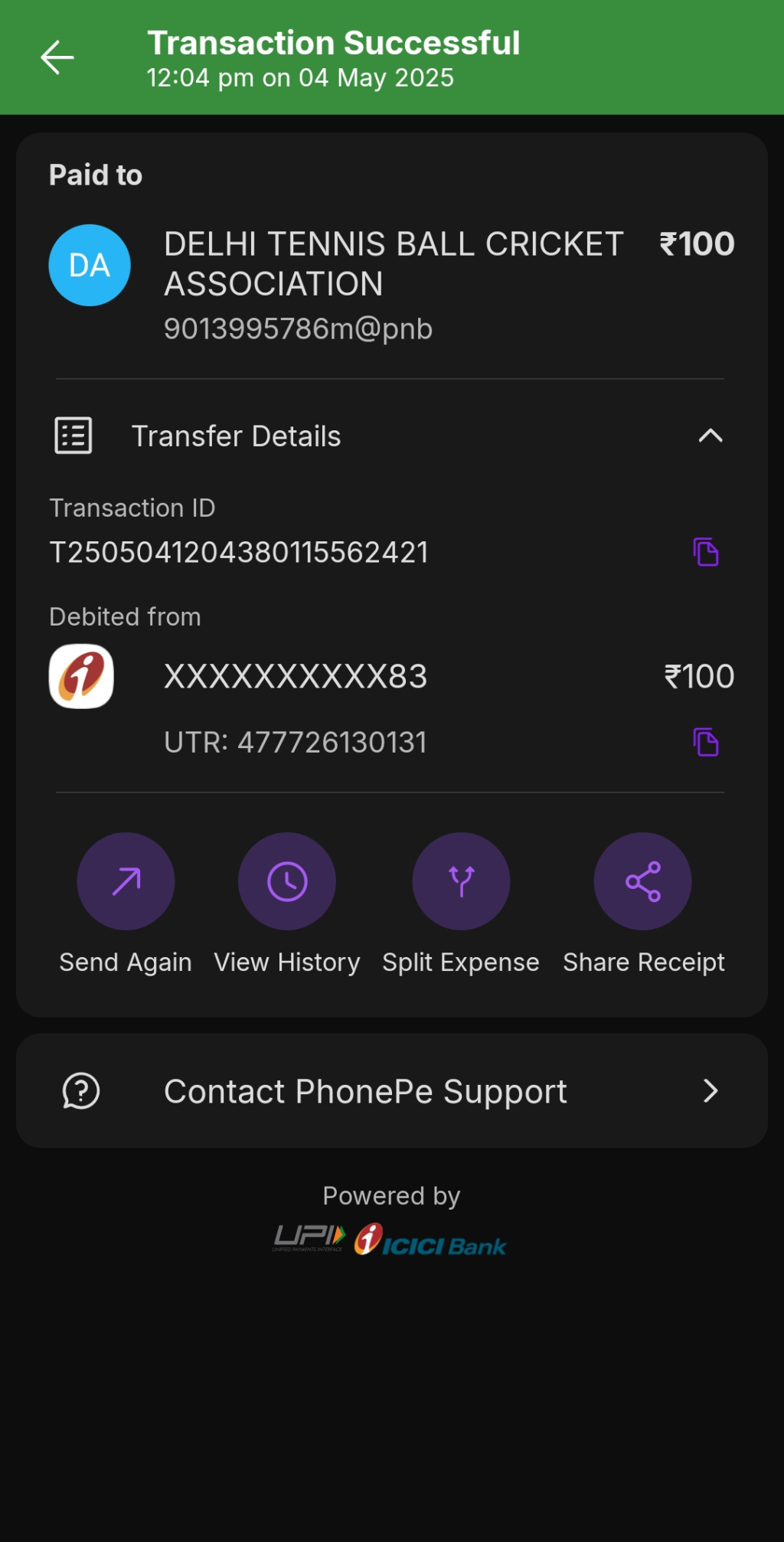Copy the UTR number
Viewport: 784px width, 1542px height.
[705, 742]
